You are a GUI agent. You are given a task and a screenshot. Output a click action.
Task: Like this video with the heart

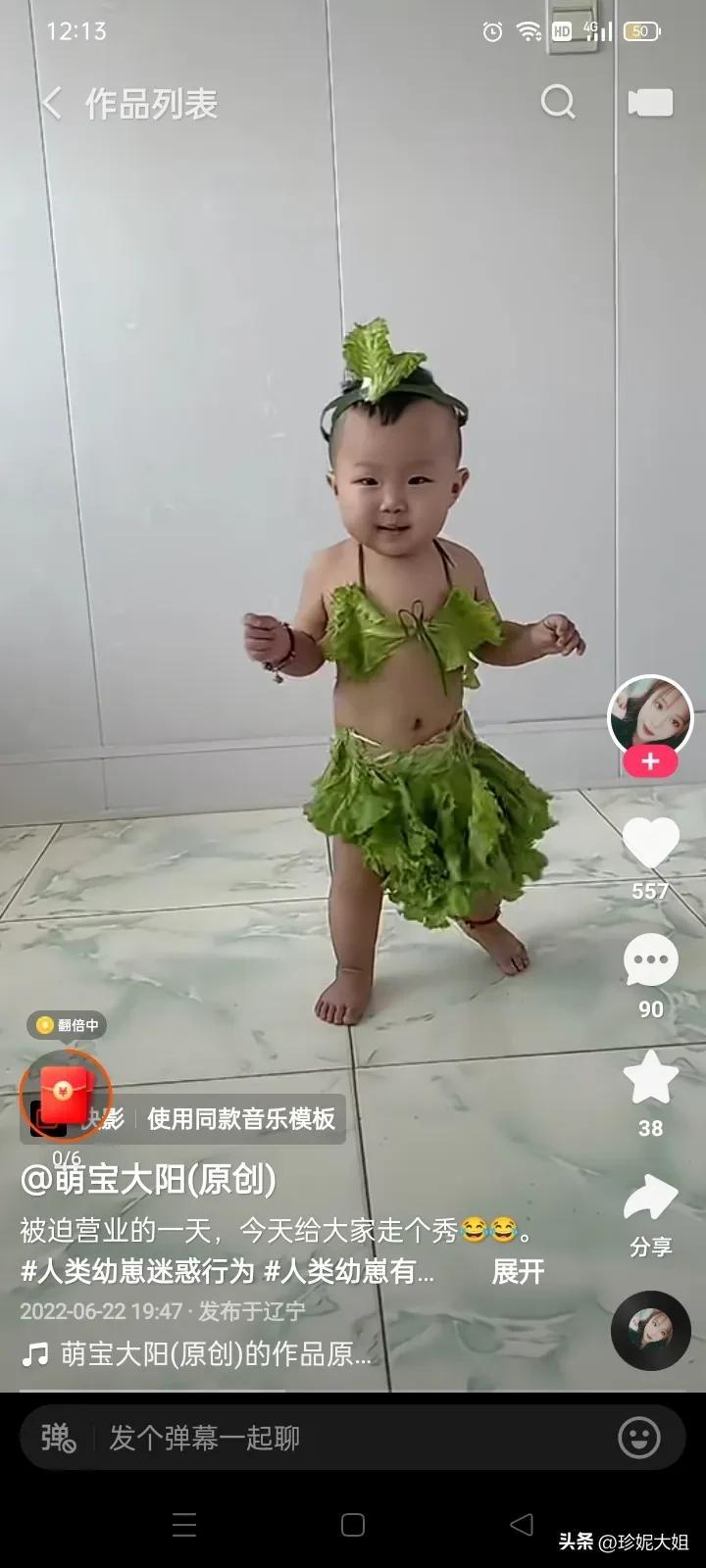point(651,843)
